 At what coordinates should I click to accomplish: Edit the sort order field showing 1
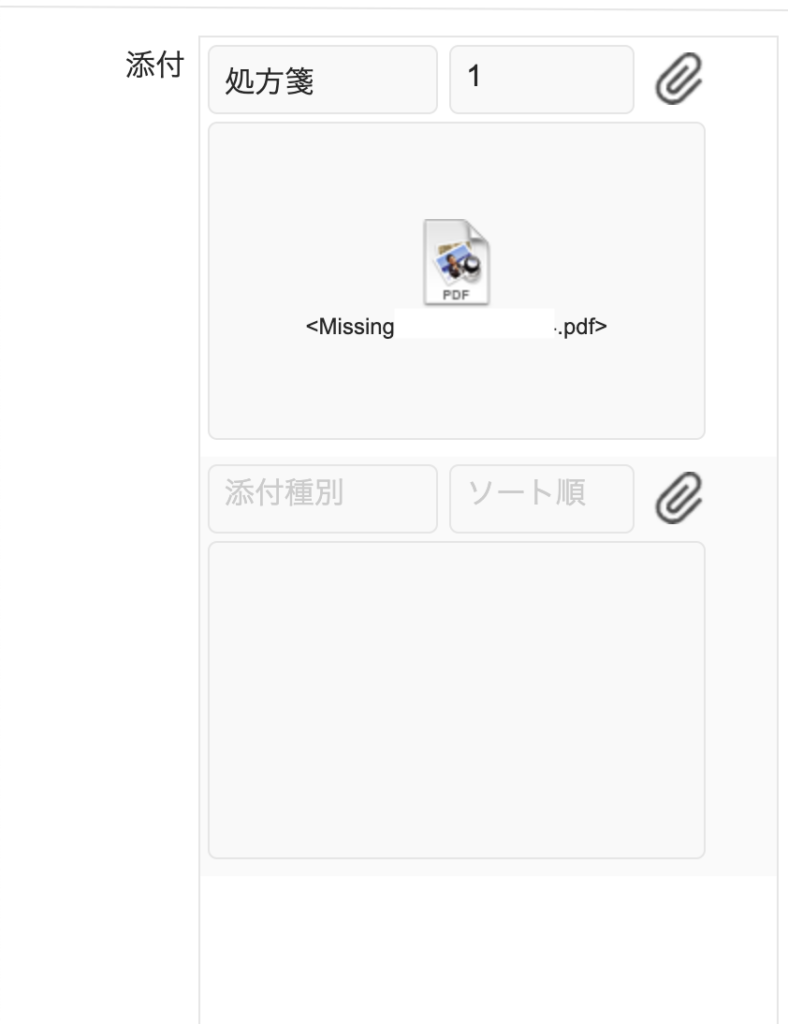click(541, 80)
